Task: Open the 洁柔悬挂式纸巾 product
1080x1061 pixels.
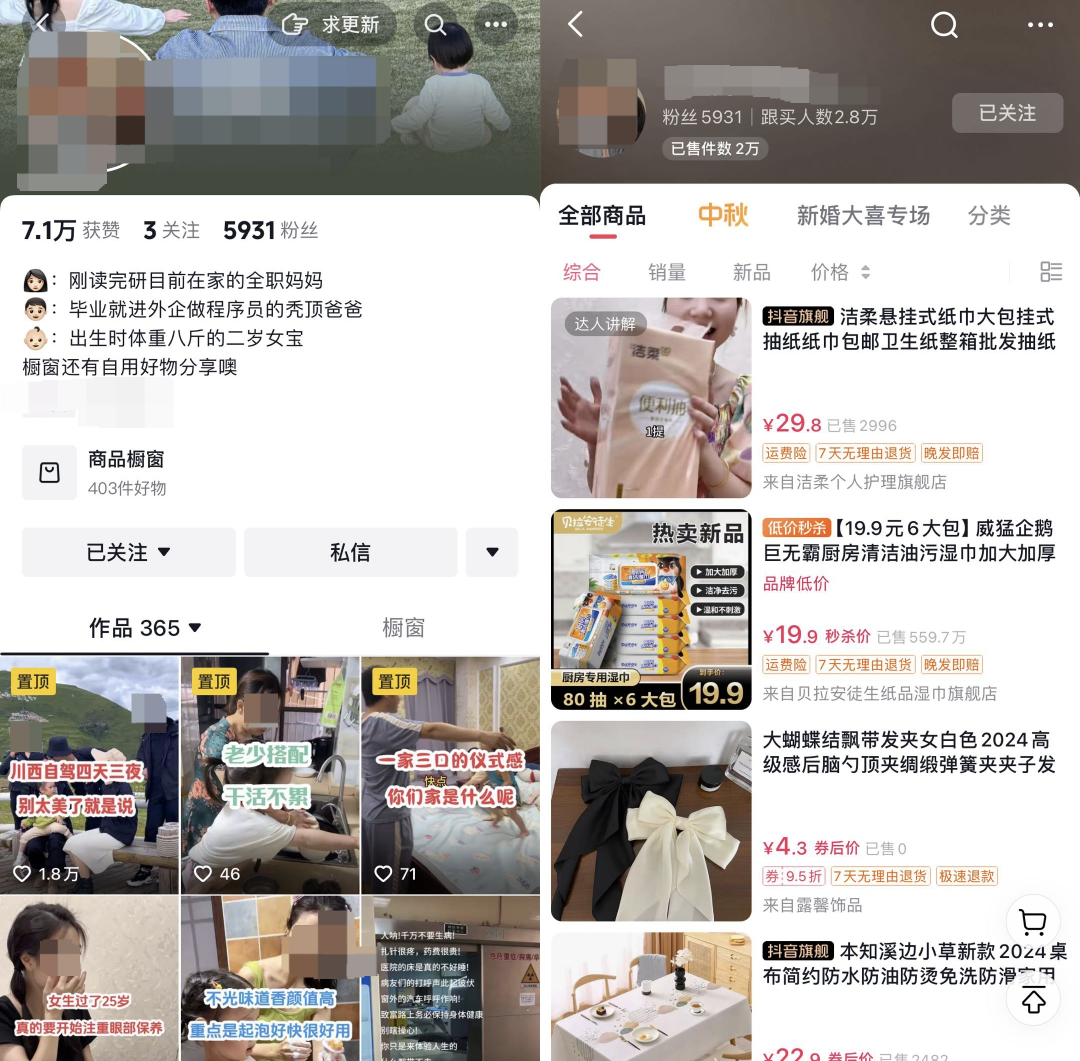Action: [908, 329]
